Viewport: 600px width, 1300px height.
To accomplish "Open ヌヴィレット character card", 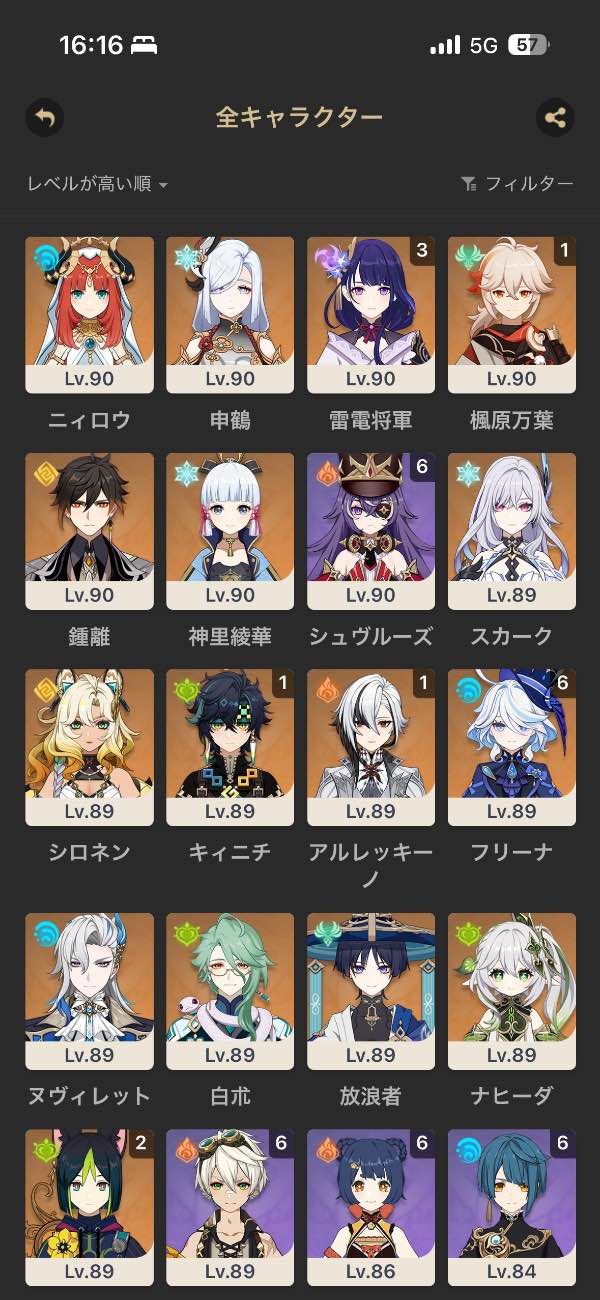I will (89, 990).
